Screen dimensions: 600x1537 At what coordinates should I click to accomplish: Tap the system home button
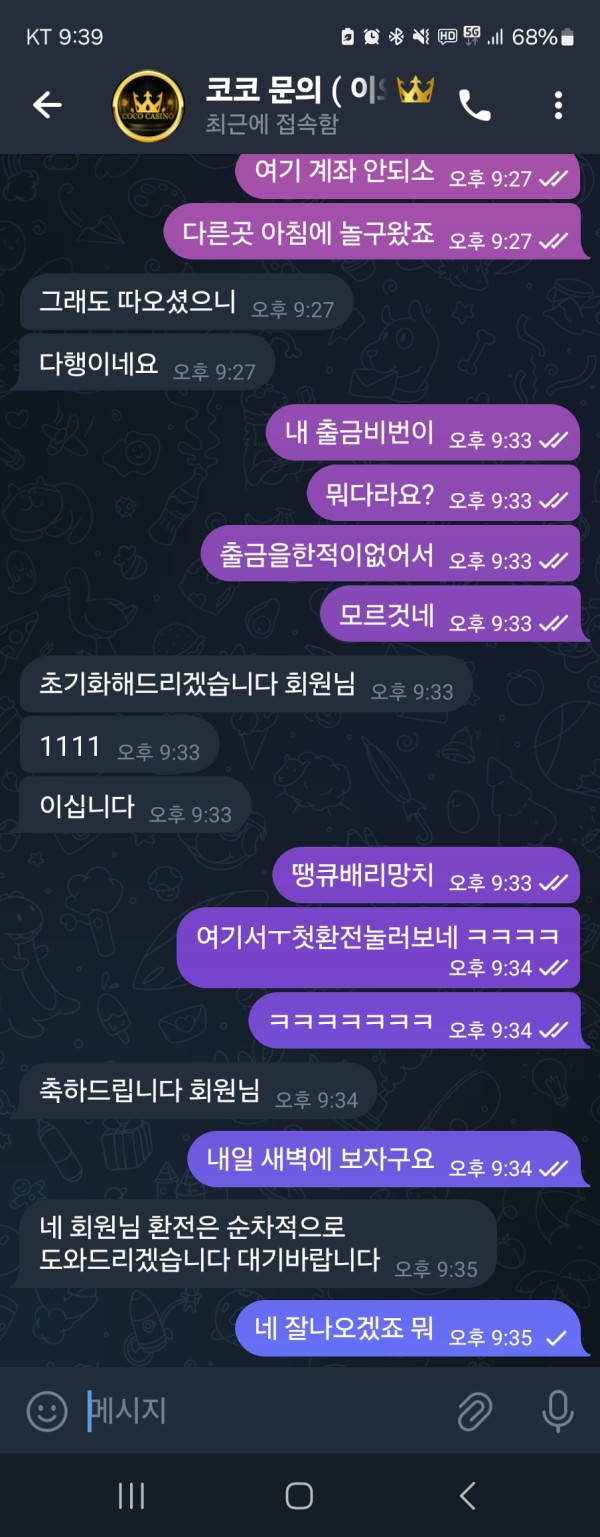pyautogui.click(x=299, y=1495)
